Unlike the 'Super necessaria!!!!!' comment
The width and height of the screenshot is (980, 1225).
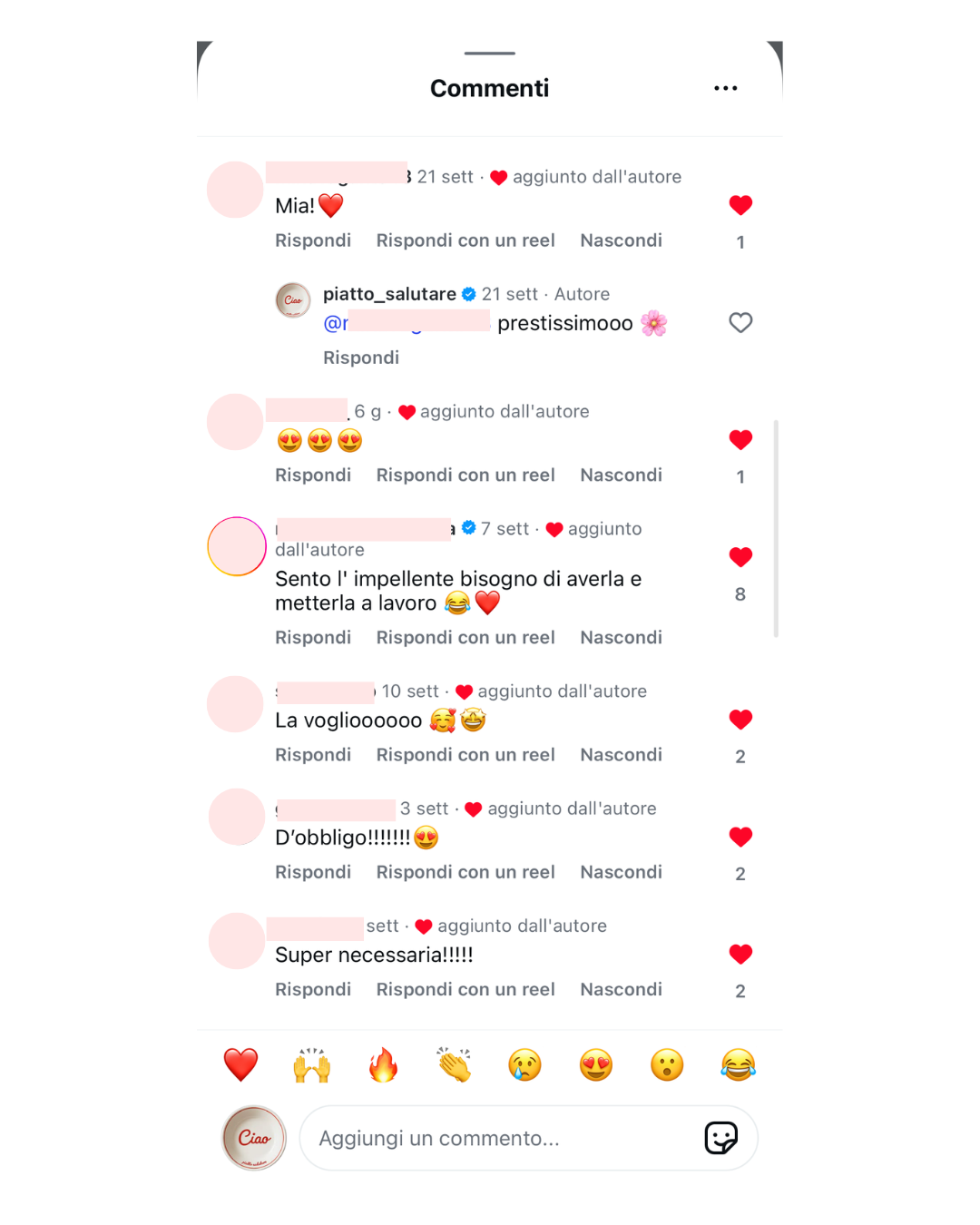pyautogui.click(x=740, y=954)
